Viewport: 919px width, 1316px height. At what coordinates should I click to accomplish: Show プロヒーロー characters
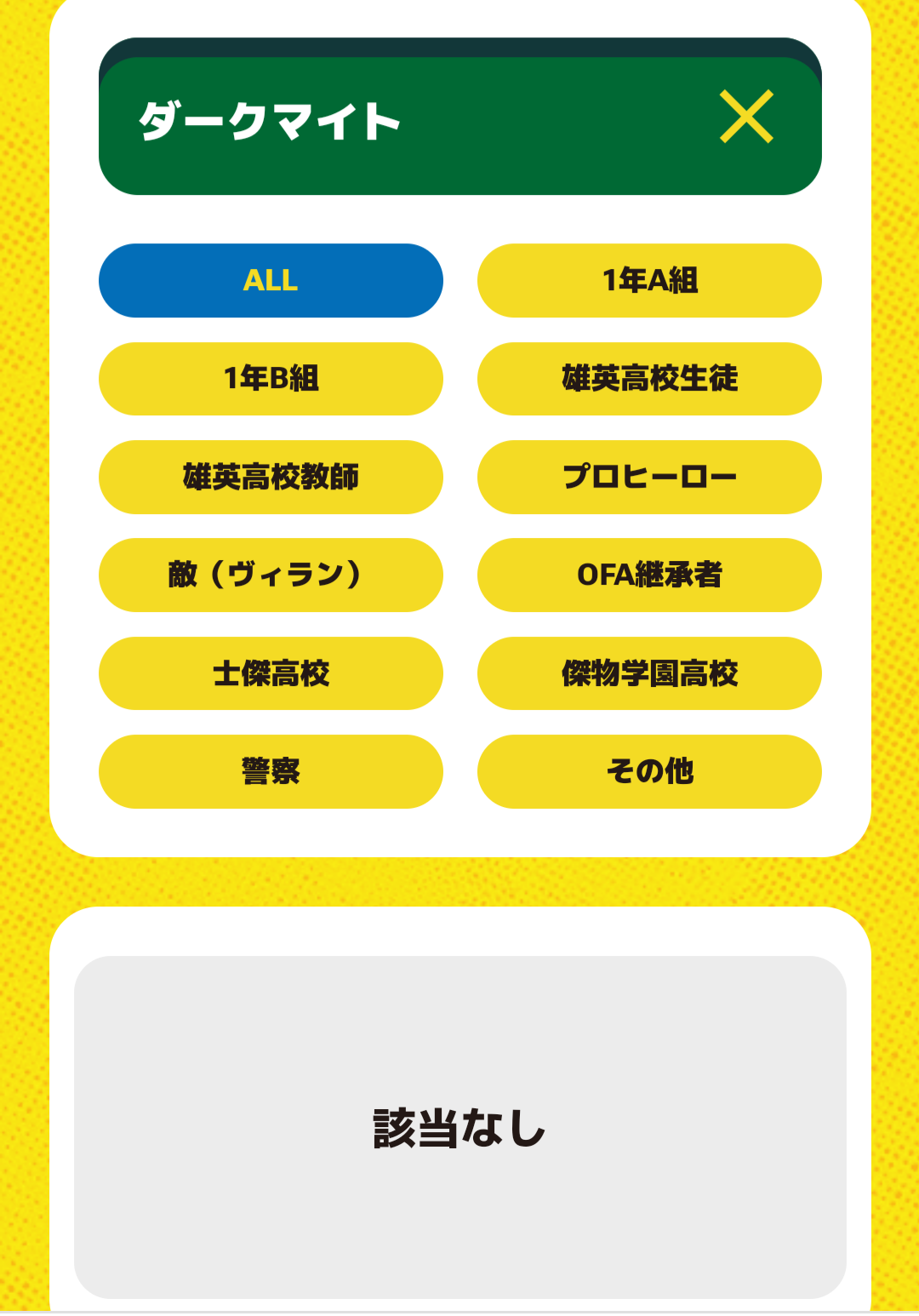point(649,478)
